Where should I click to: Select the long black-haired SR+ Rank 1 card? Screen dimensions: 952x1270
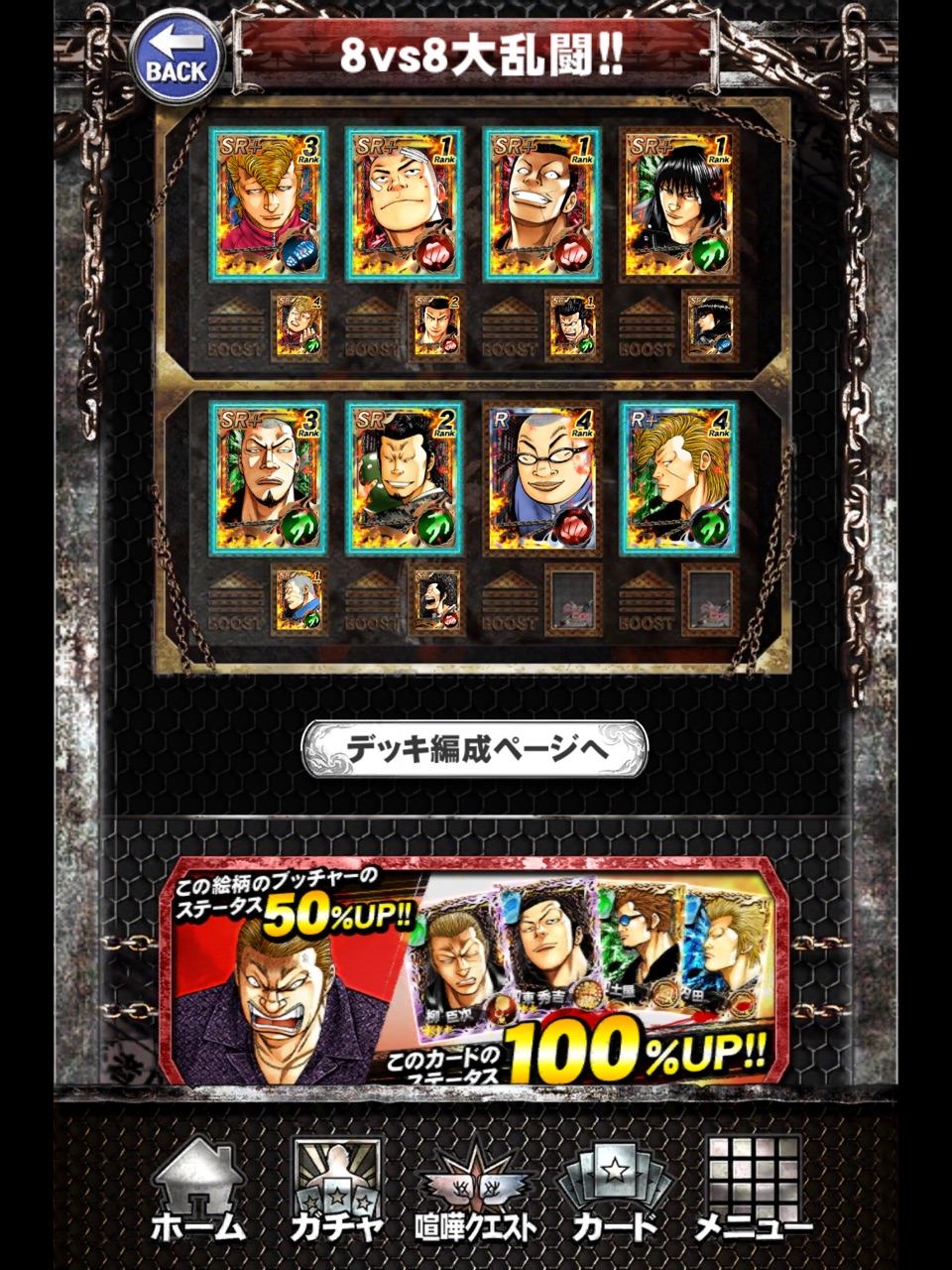680,203
